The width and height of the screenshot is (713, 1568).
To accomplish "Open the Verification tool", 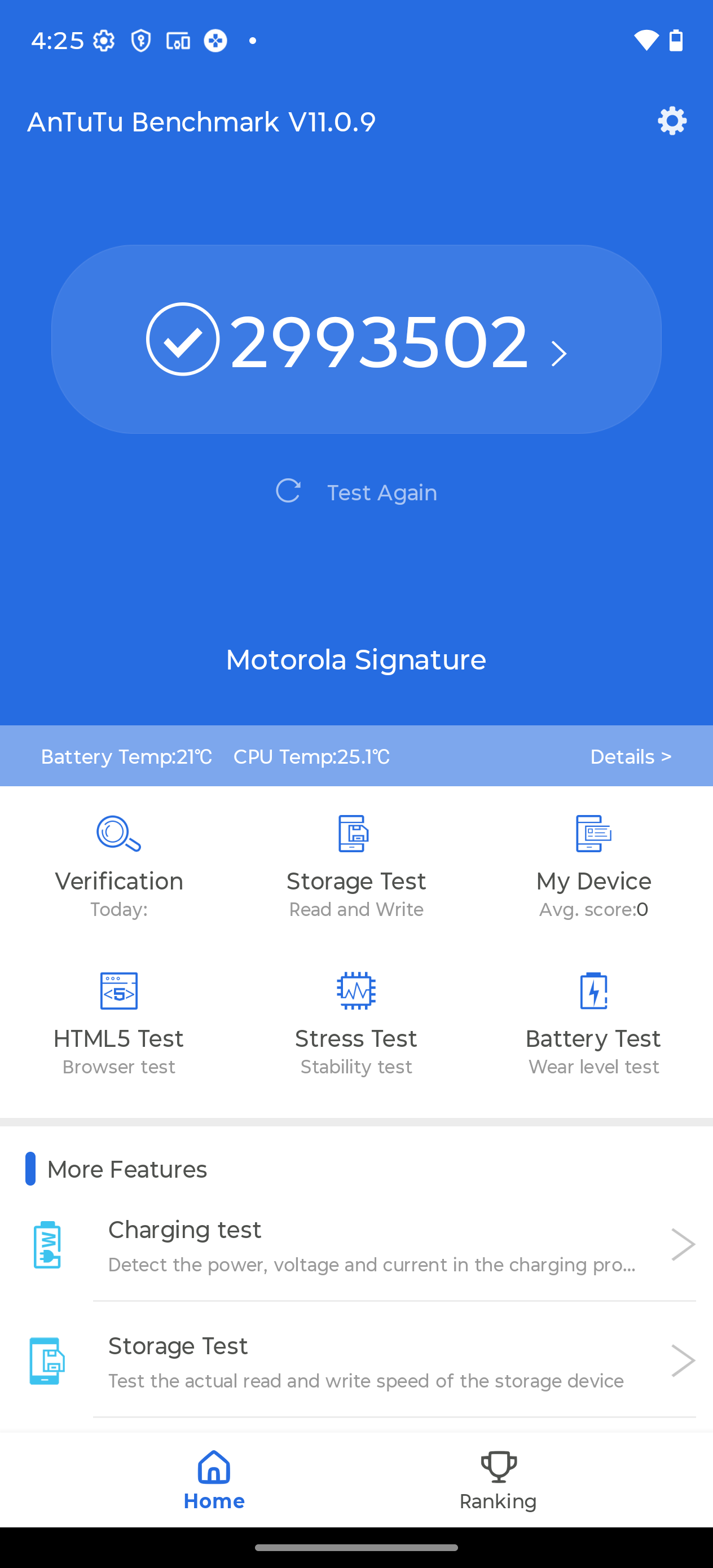I will (118, 864).
